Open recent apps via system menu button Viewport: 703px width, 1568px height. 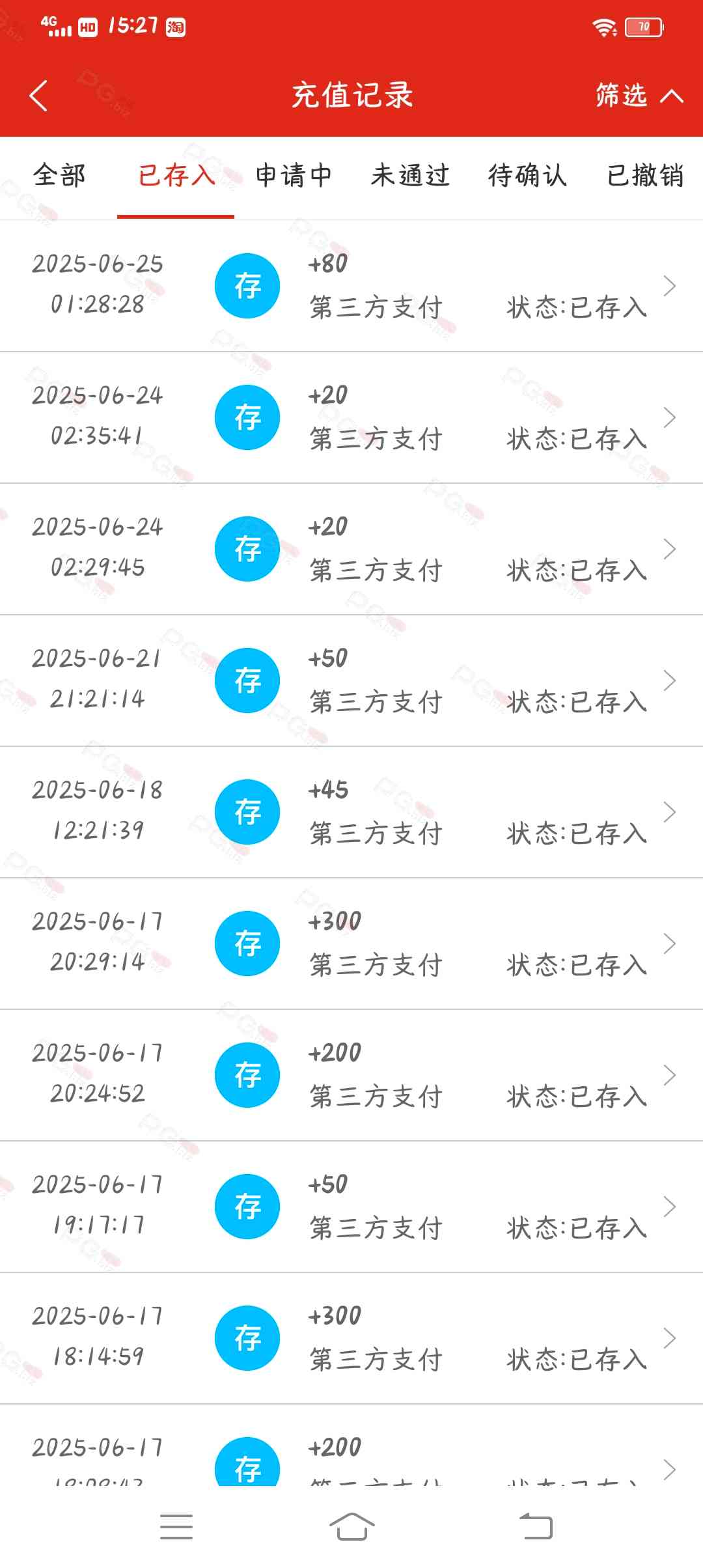[176, 1527]
